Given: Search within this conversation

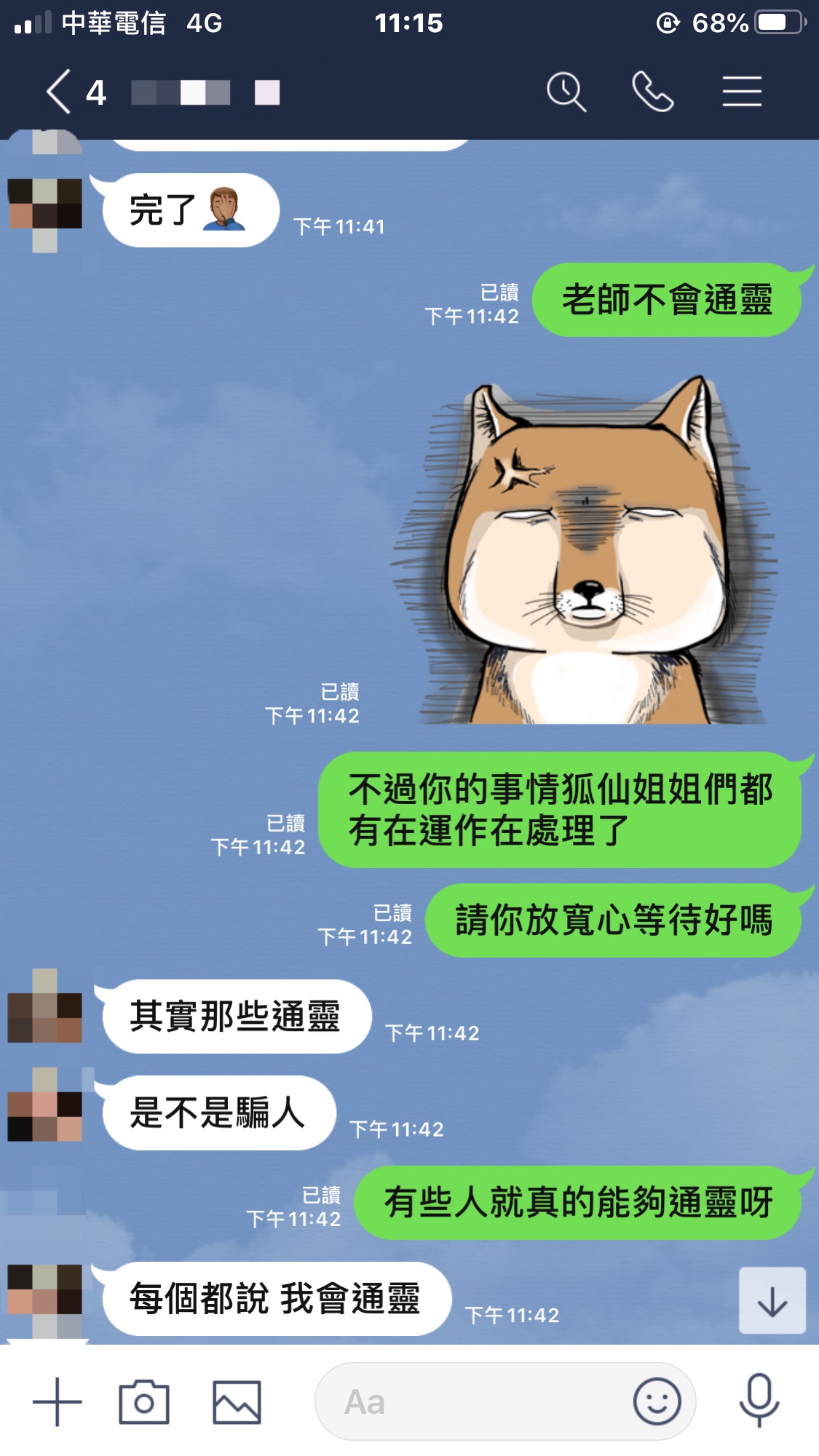Looking at the screenshot, I should click(566, 92).
